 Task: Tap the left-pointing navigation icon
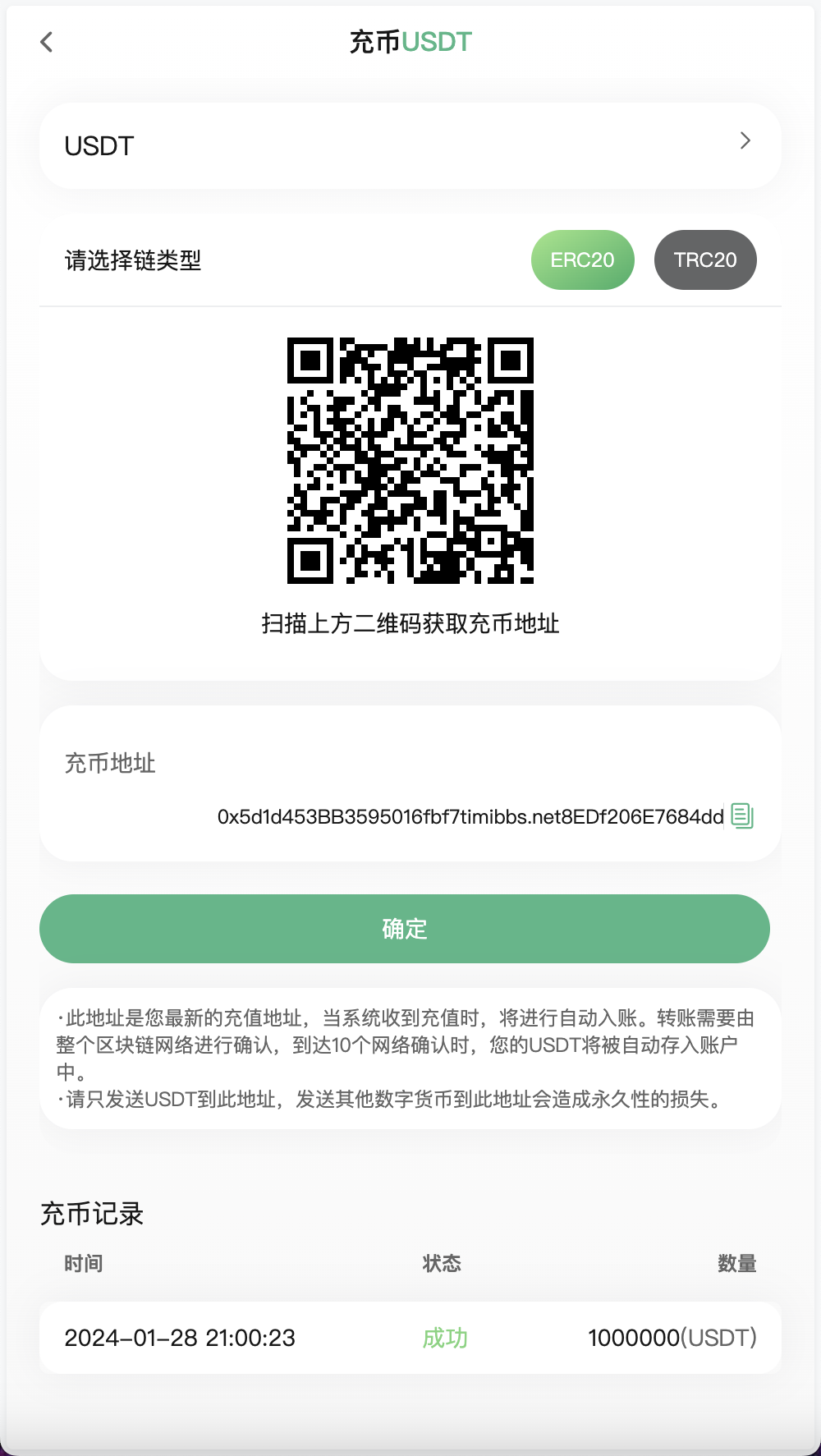[47, 41]
